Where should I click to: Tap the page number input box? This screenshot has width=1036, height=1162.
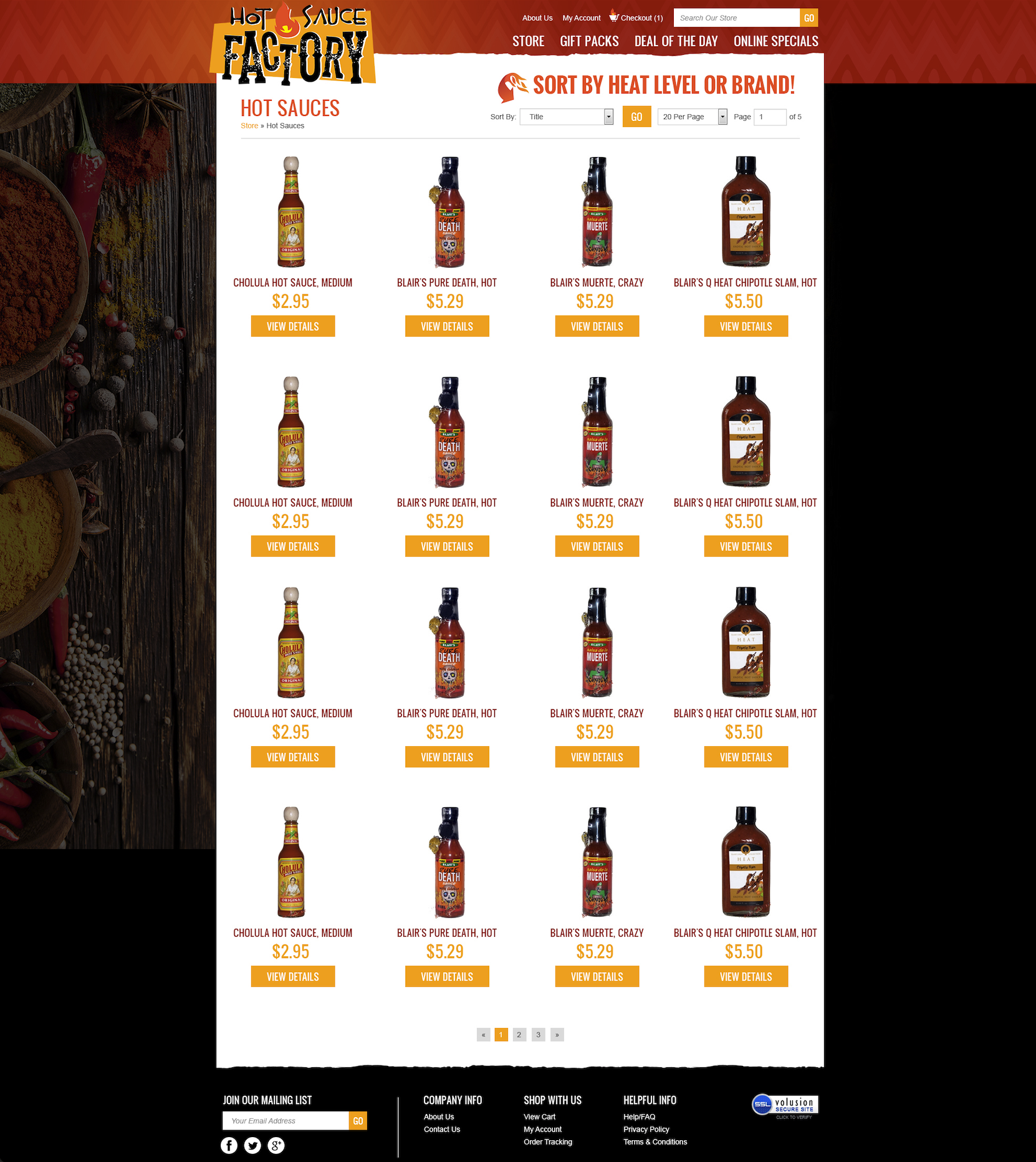tap(769, 117)
